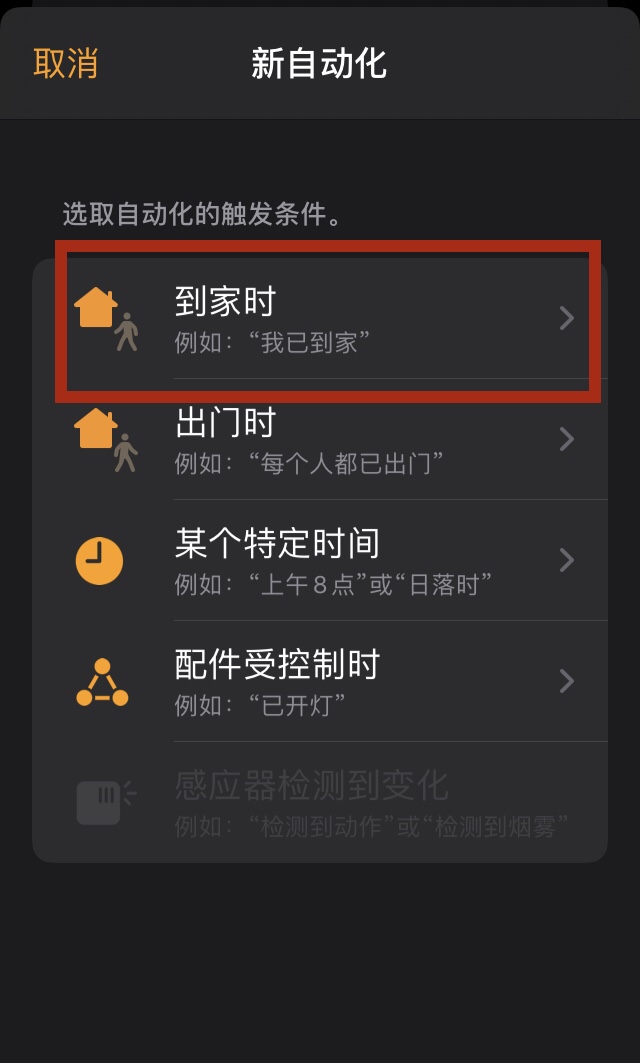This screenshot has width=640, height=1063.
Task: Select the 到家时 trigger
Action: (320, 319)
